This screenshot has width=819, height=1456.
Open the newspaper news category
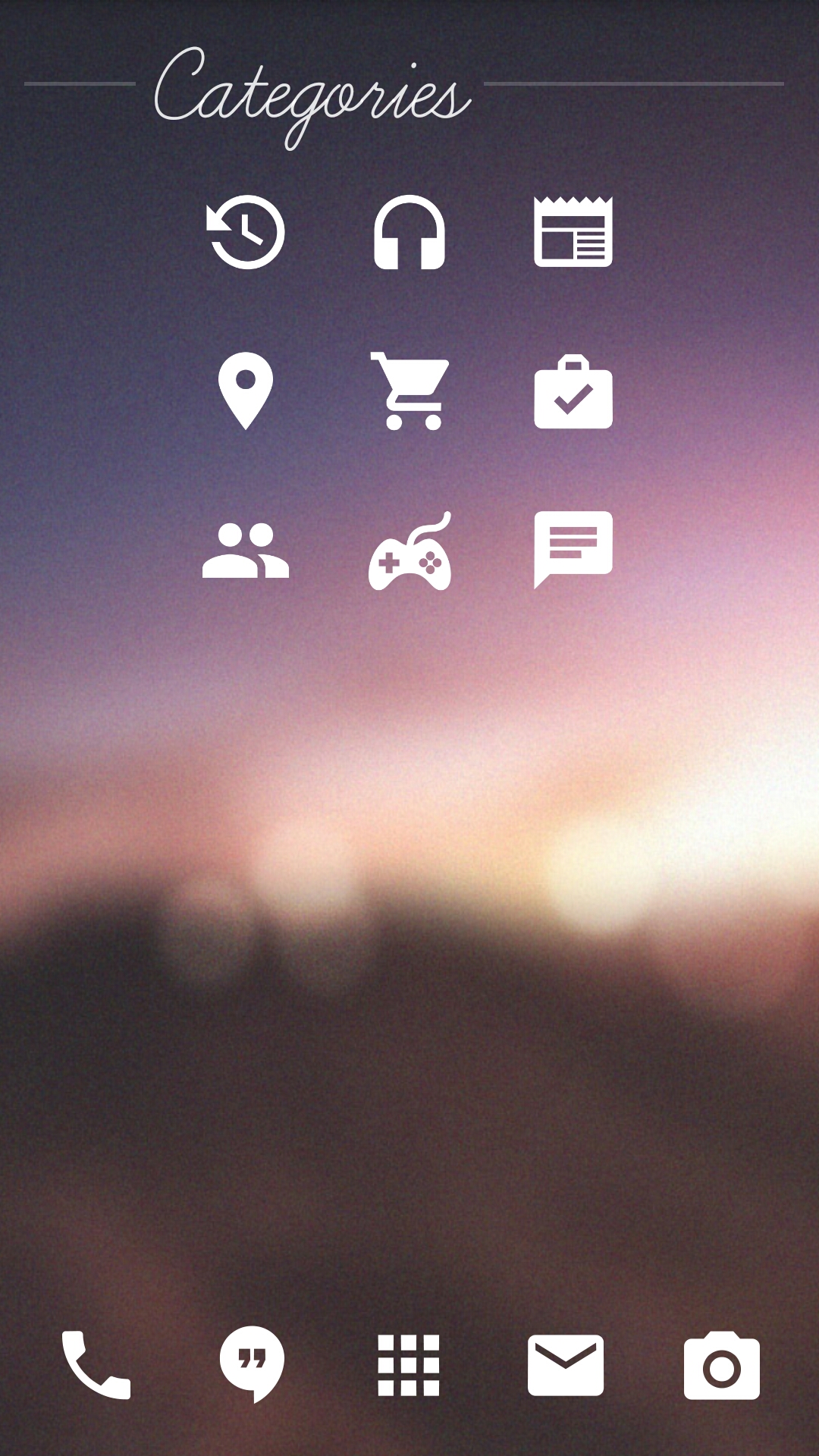pyautogui.click(x=573, y=232)
